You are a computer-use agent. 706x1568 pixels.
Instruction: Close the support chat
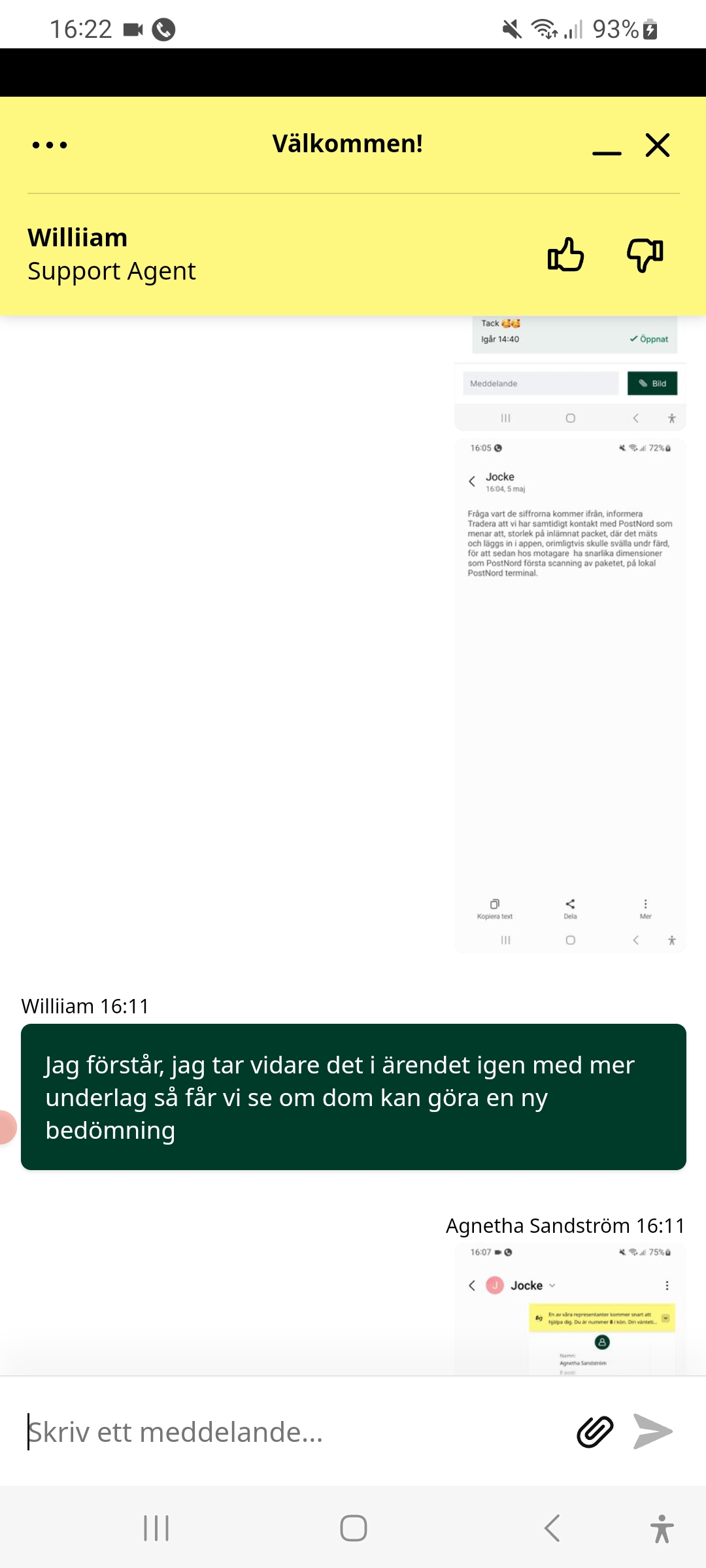(x=658, y=145)
